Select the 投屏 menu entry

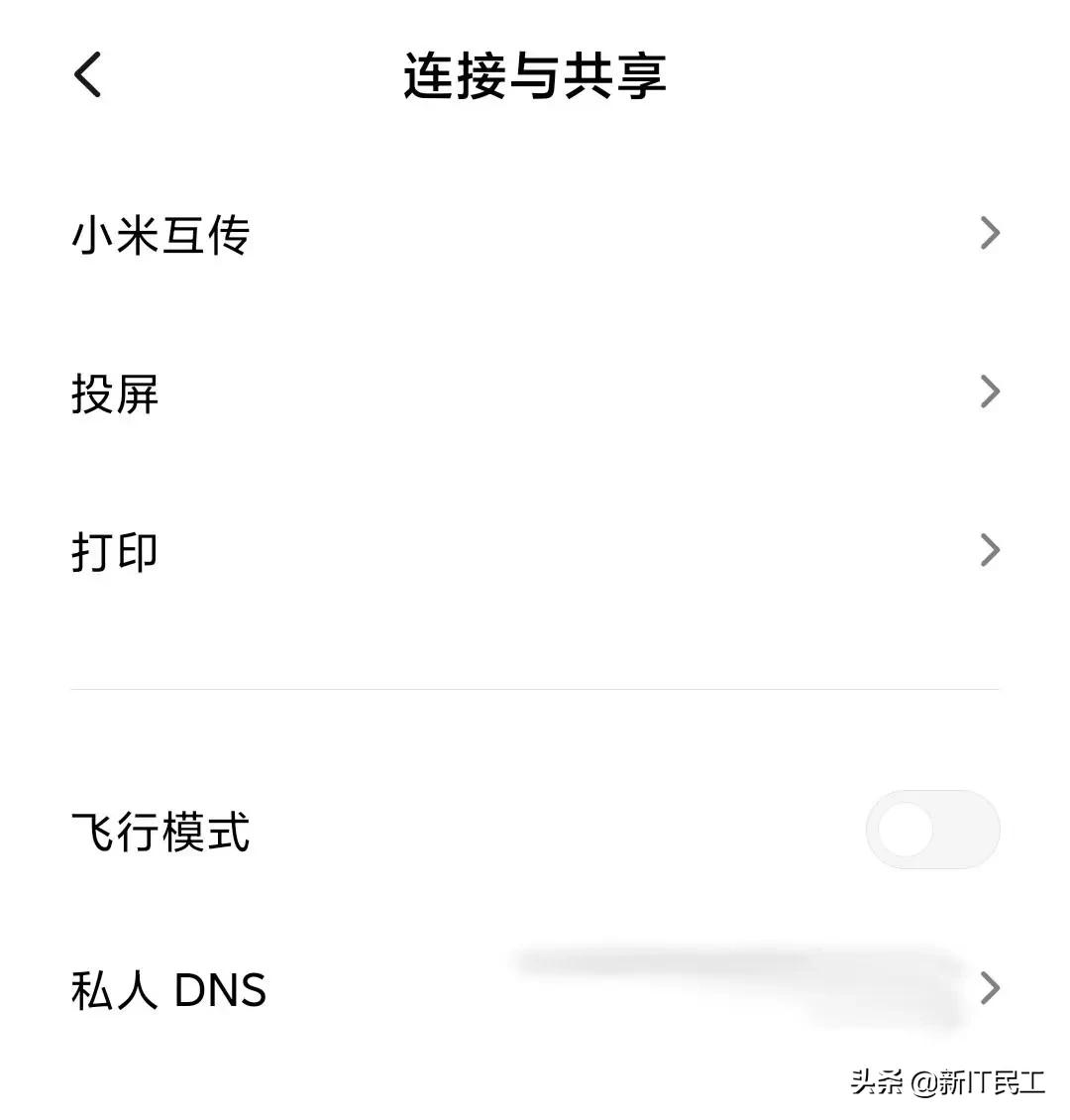115,393
